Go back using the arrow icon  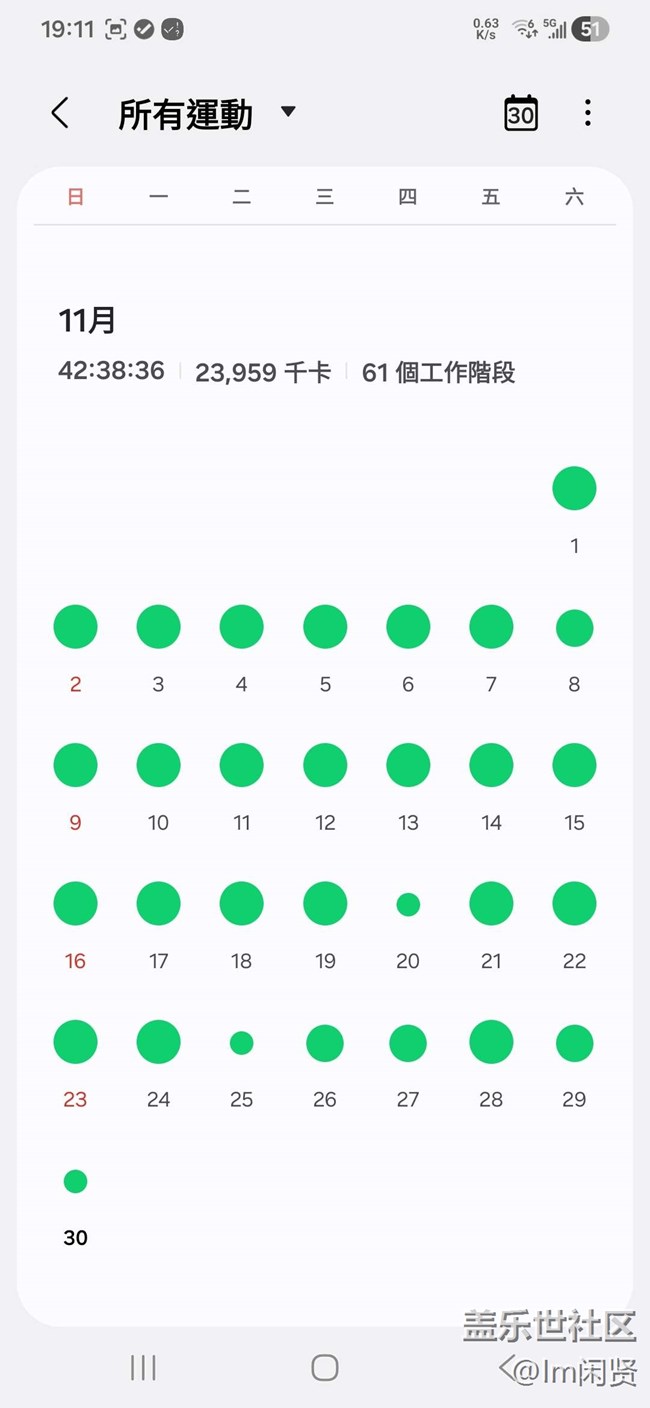(x=60, y=113)
